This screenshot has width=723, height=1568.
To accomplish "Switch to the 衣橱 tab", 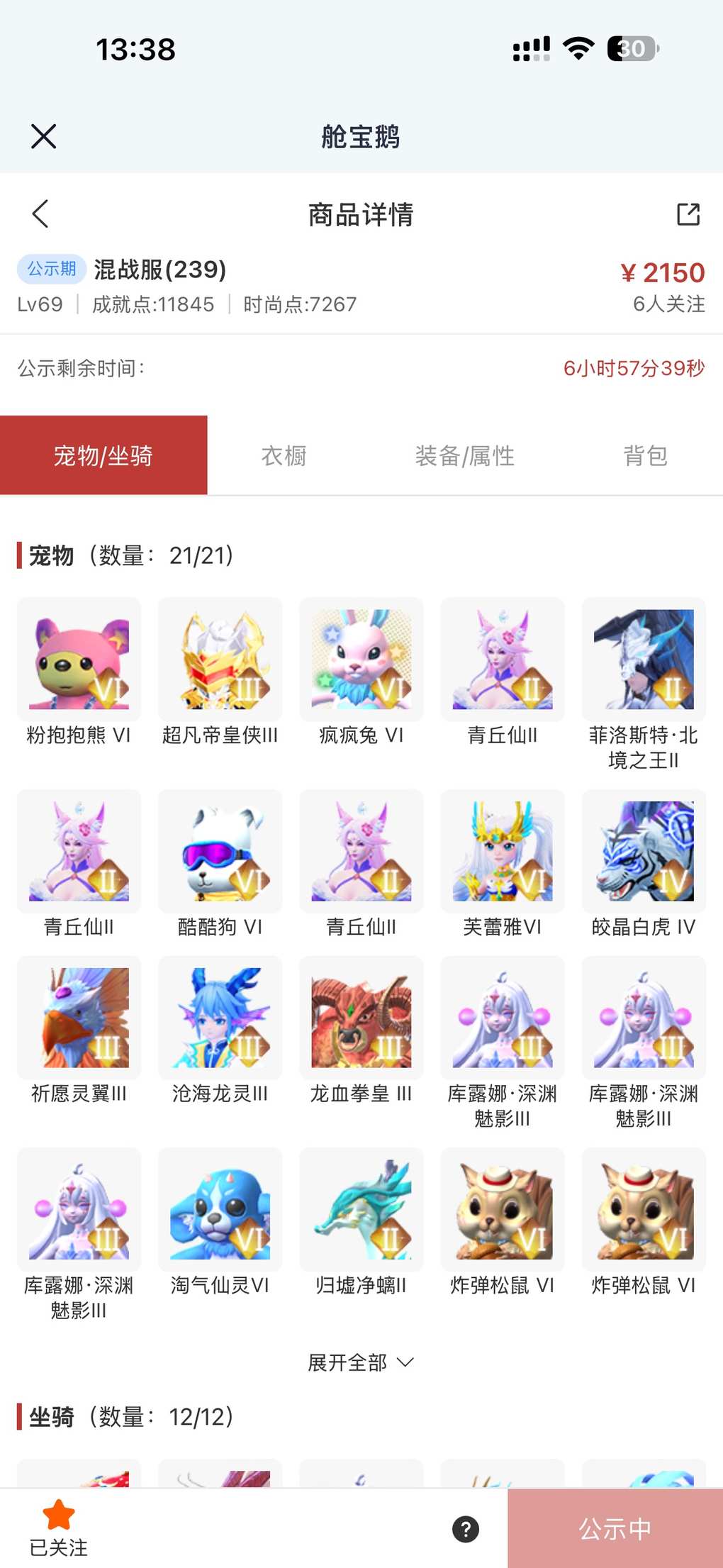I will point(284,456).
